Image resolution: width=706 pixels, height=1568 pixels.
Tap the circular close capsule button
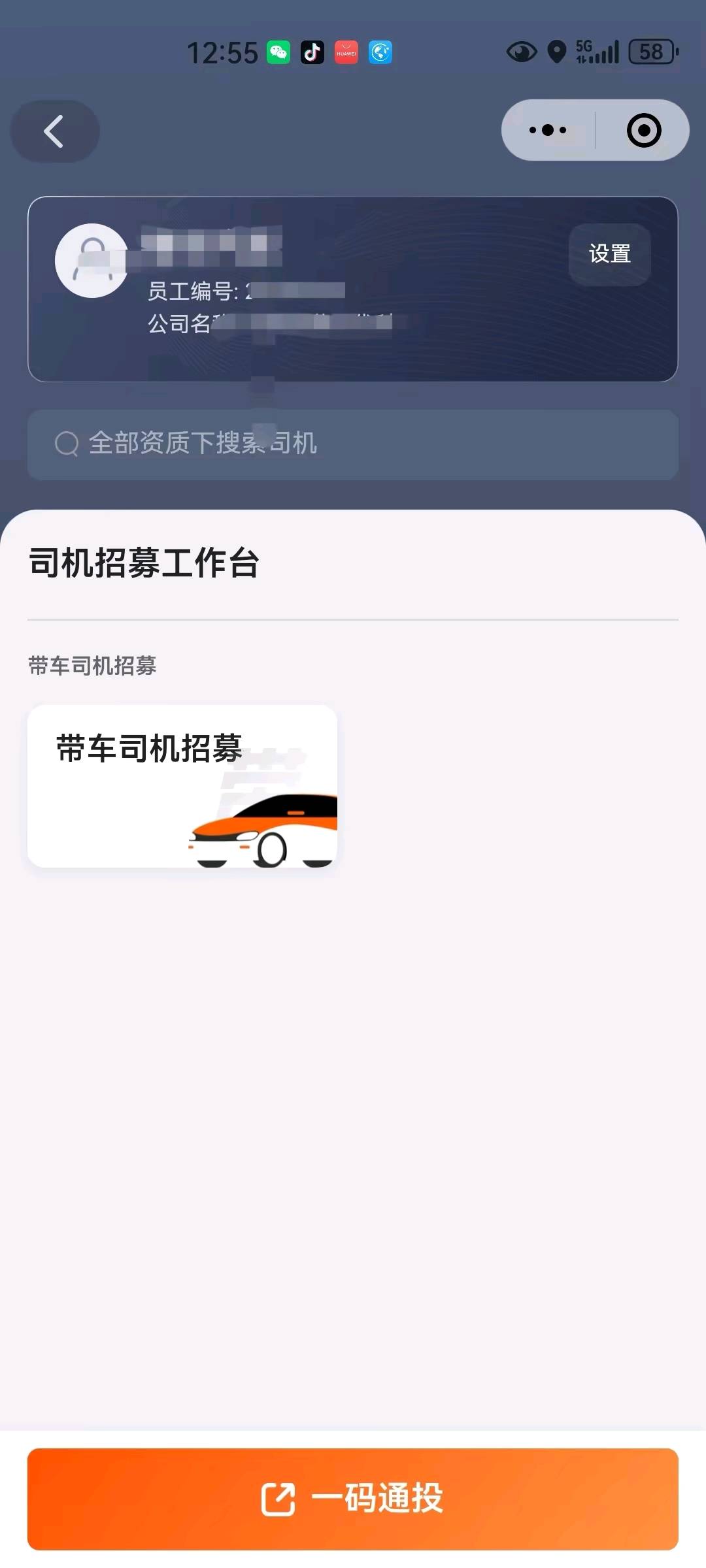[x=643, y=130]
